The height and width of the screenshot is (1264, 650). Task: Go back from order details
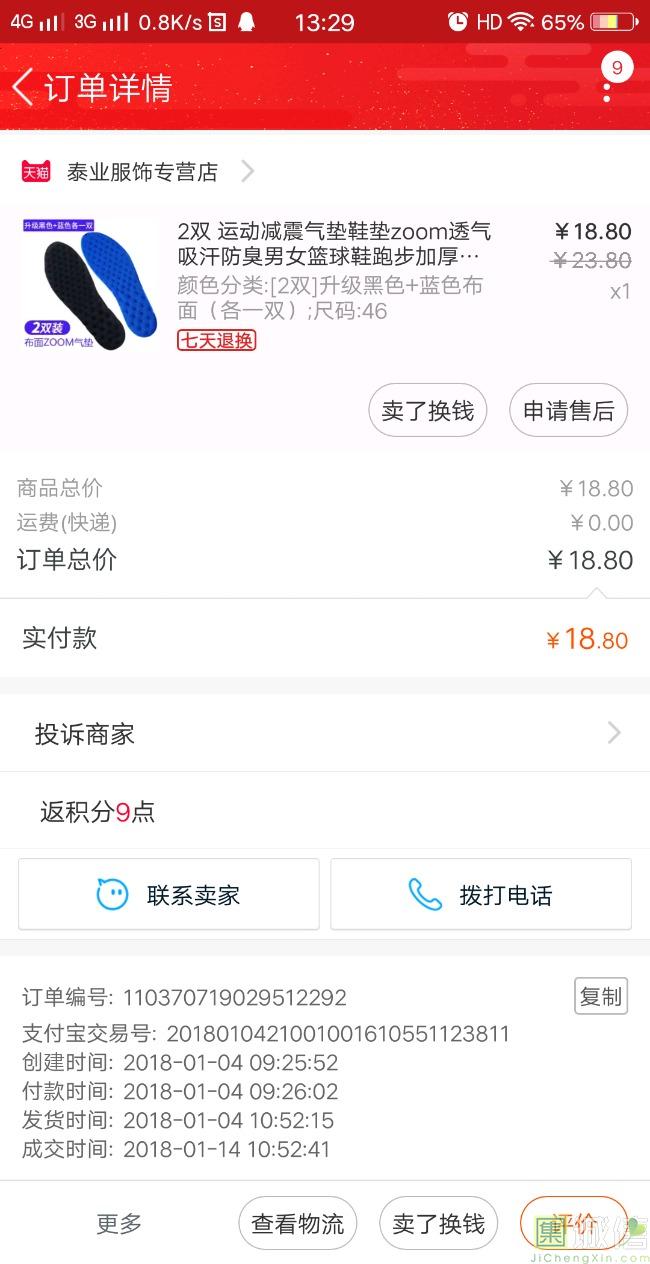(24, 88)
